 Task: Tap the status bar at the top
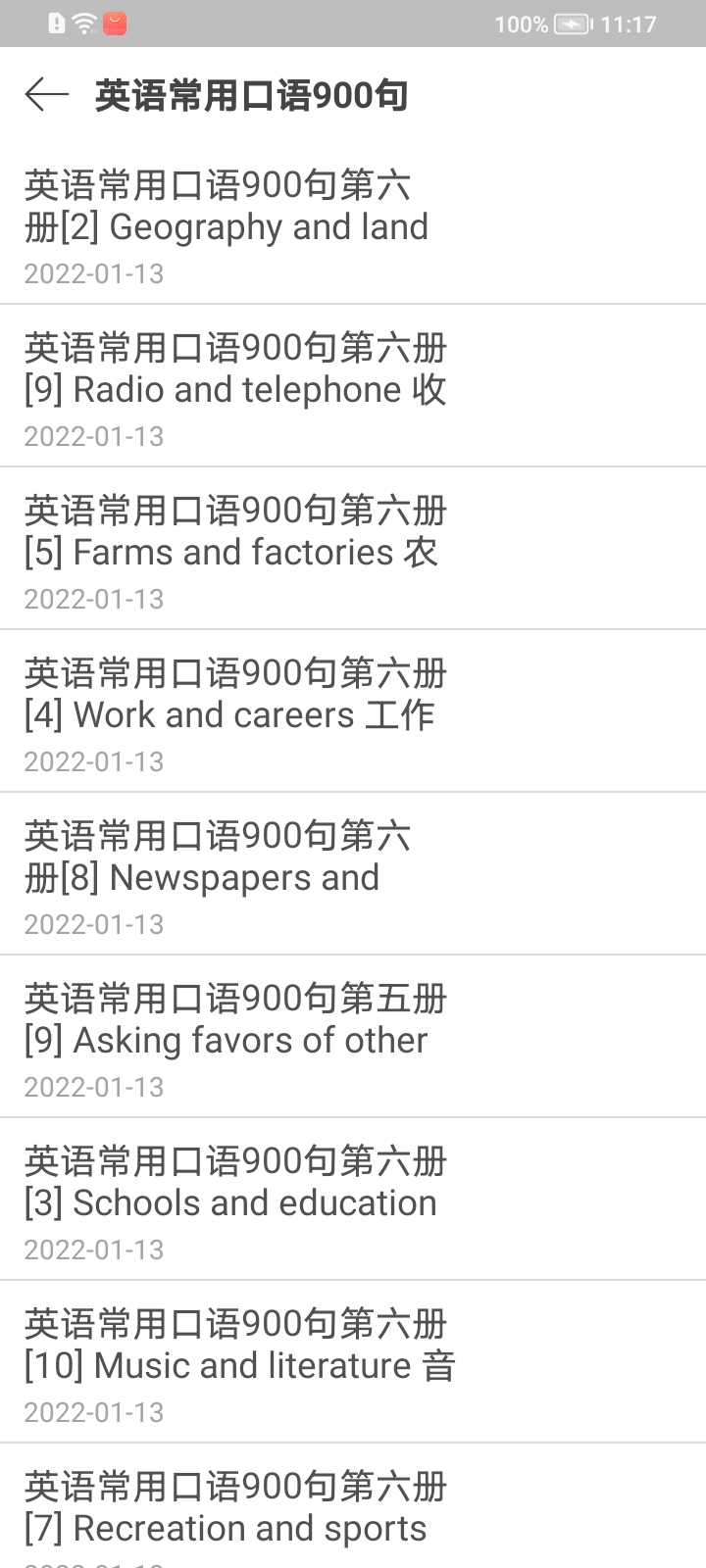pos(353,24)
